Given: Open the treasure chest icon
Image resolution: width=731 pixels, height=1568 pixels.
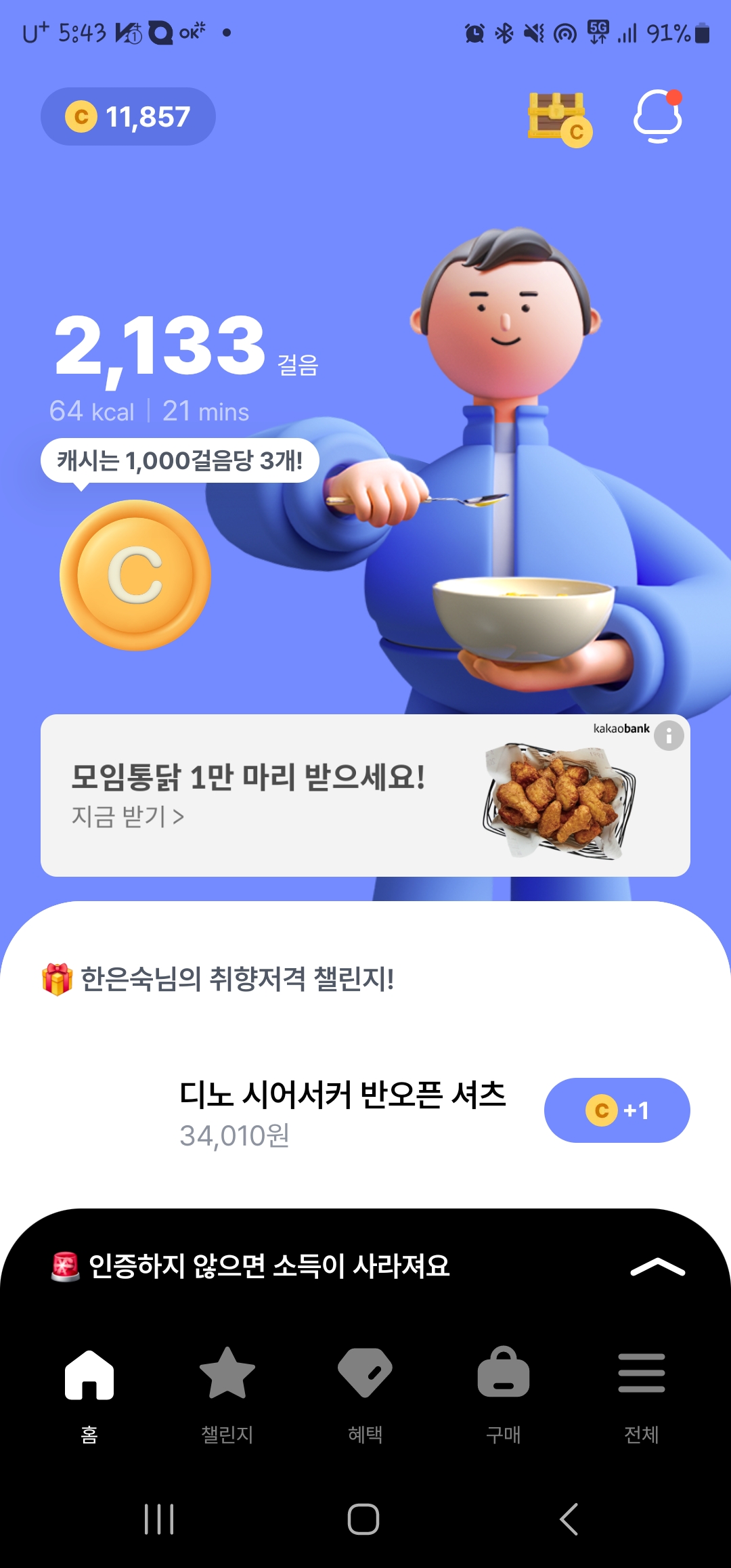Looking at the screenshot, I should (x=559, y=118).
